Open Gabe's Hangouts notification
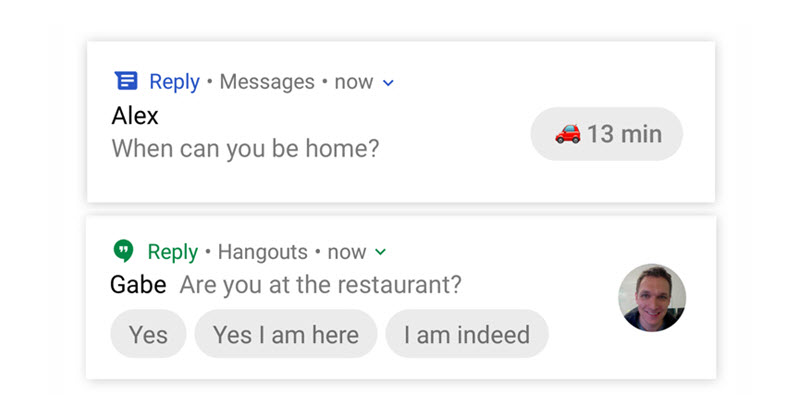The width and height of the screenshot is (800, 420). click(320, 285)
